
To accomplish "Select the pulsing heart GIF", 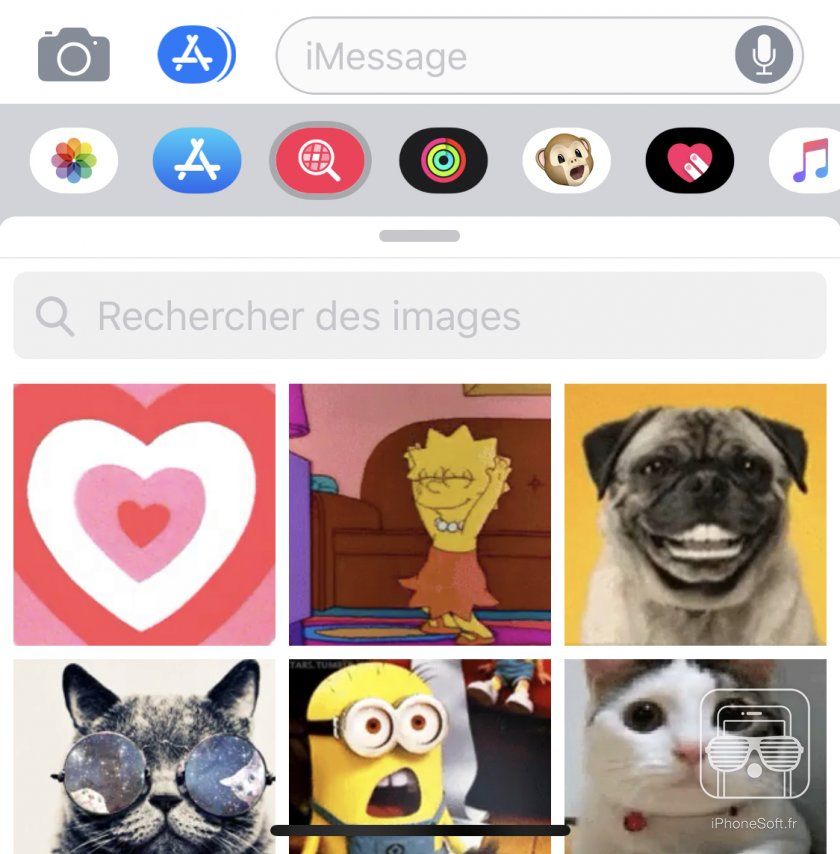I will (144, 514).
